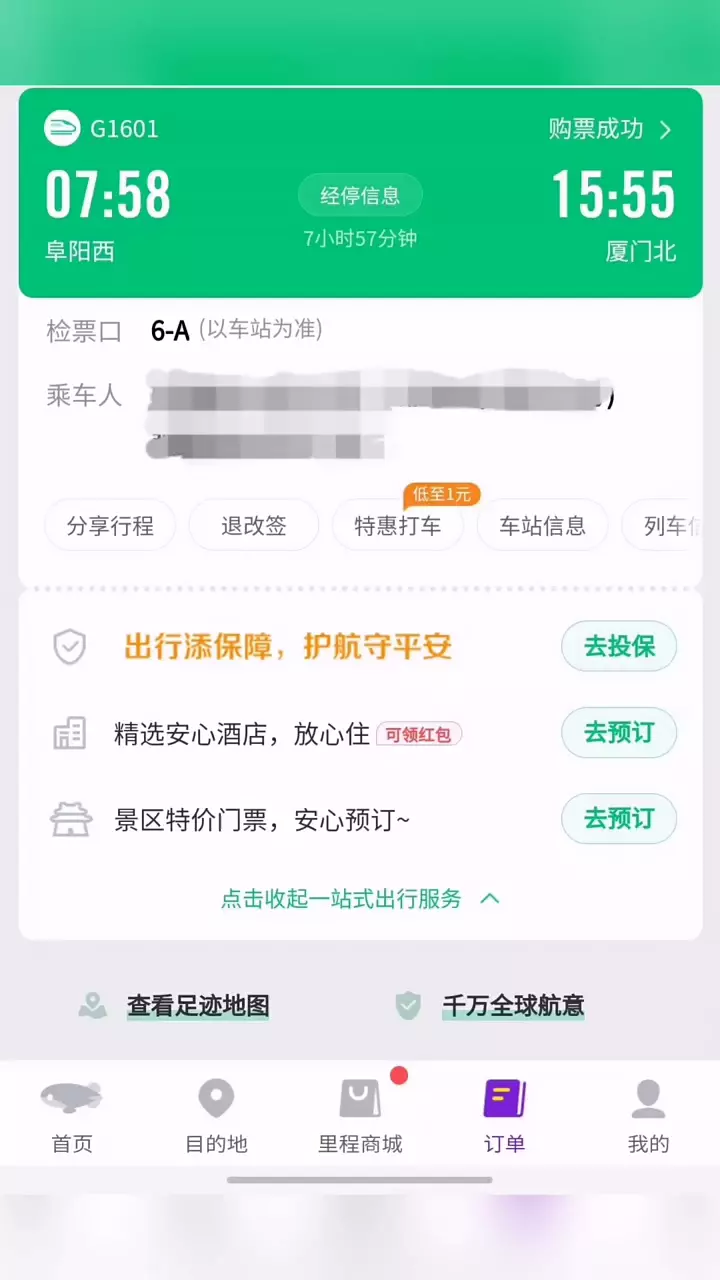The image size is (720, 1280).
Task: Tap 去预订 next to 精选安心酒店
Action: click(619, 733)
